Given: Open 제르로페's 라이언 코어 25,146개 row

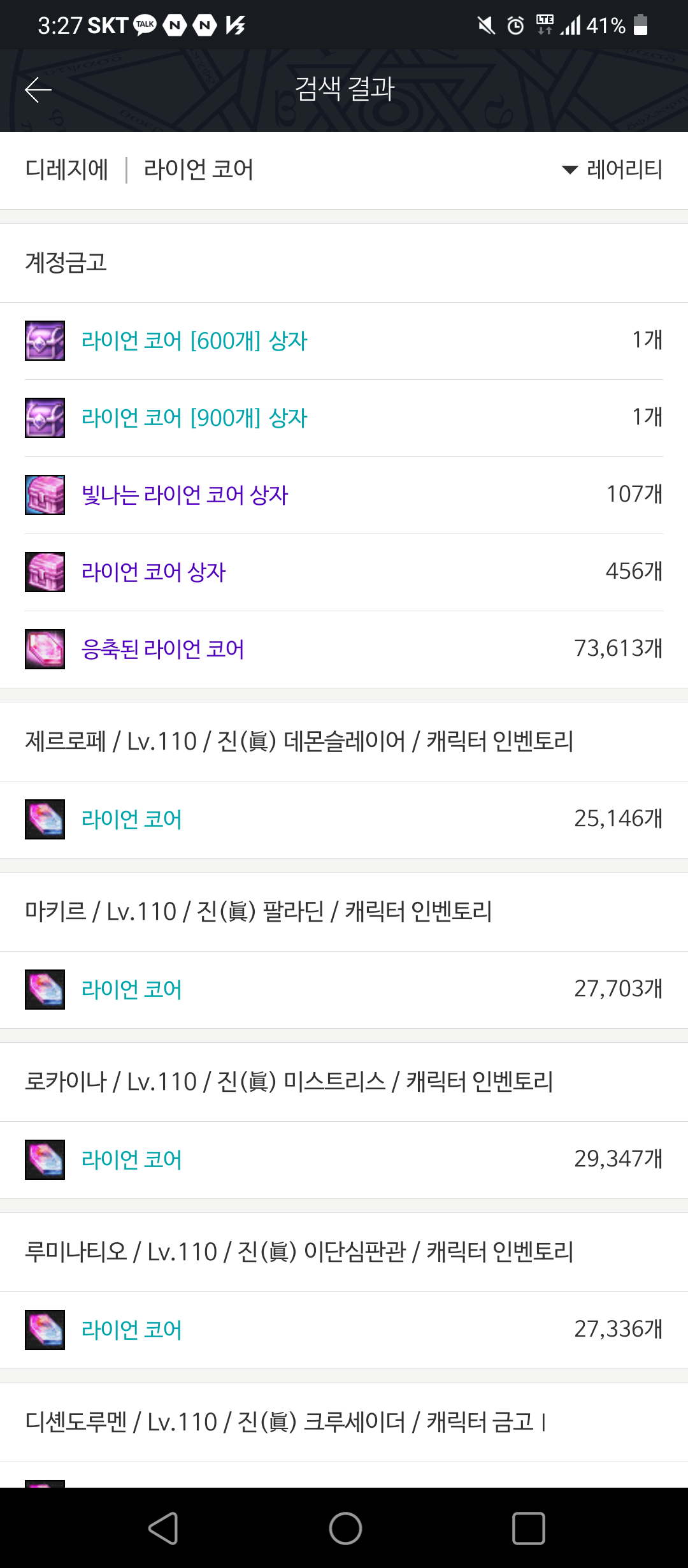Looking at the screenshot, I should 132,820.
